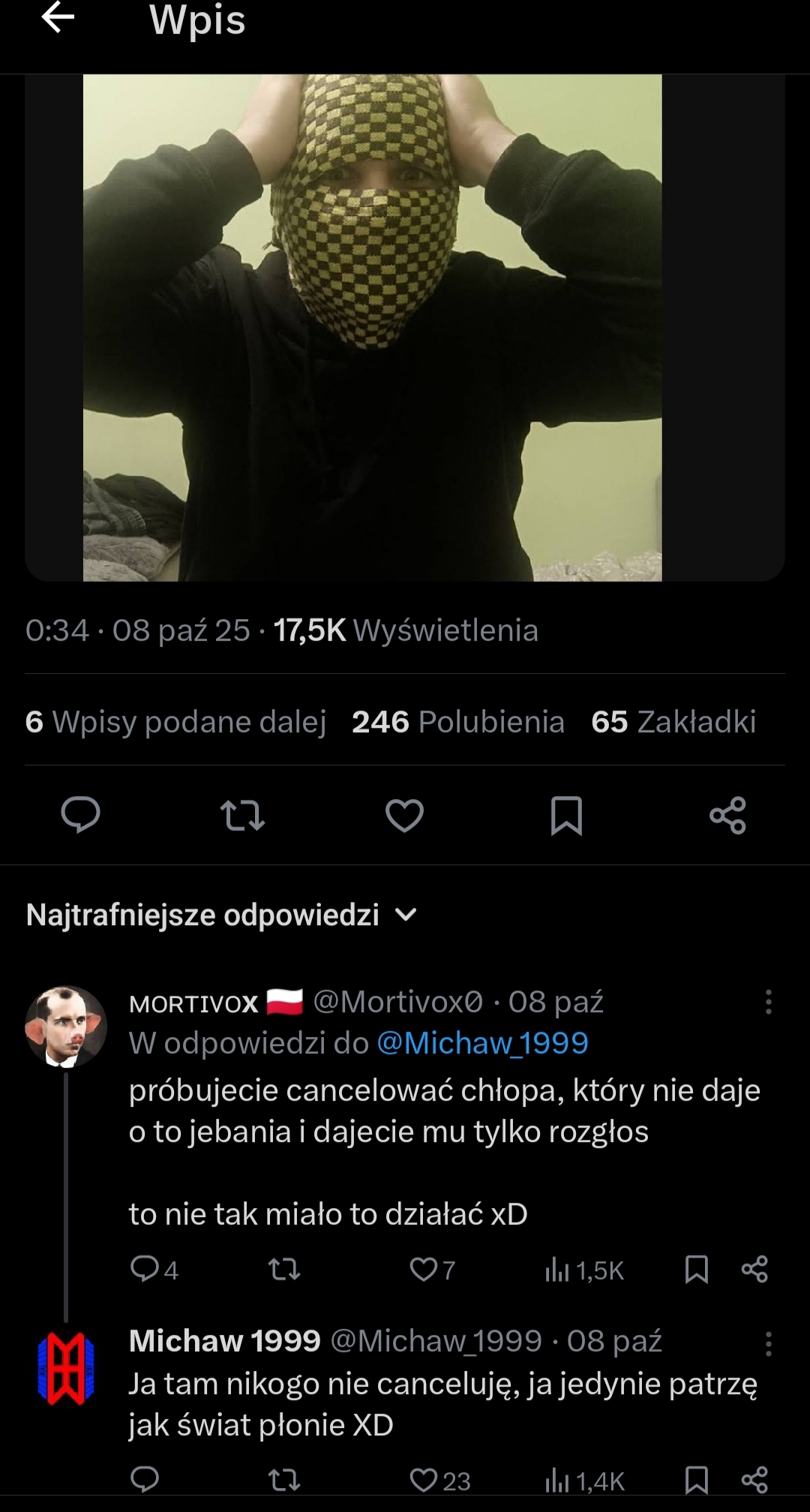
Task: Open more options on Michaw 1999's reply
Action: pos(768,1343)
